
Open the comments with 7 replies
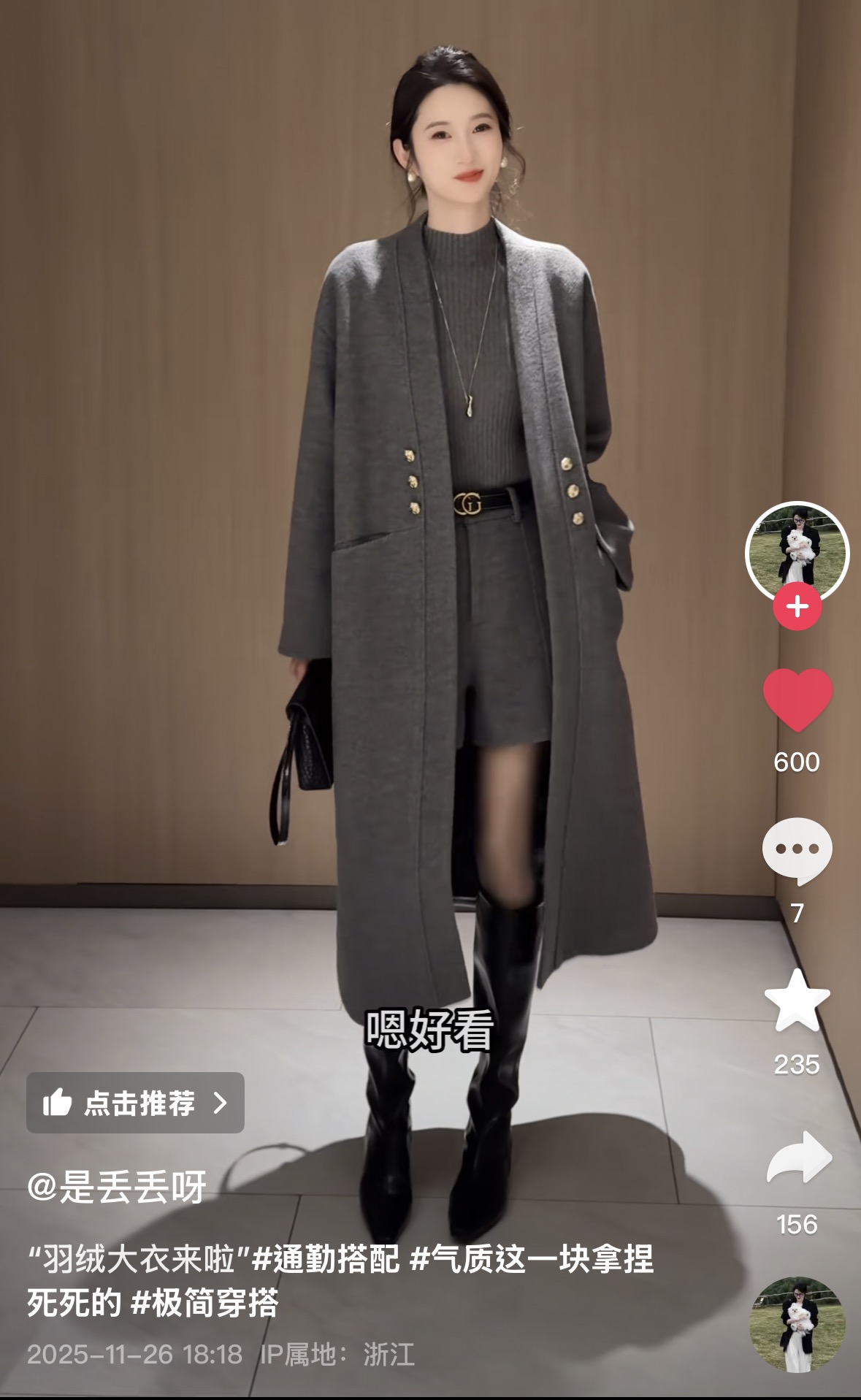click(797, 849)
